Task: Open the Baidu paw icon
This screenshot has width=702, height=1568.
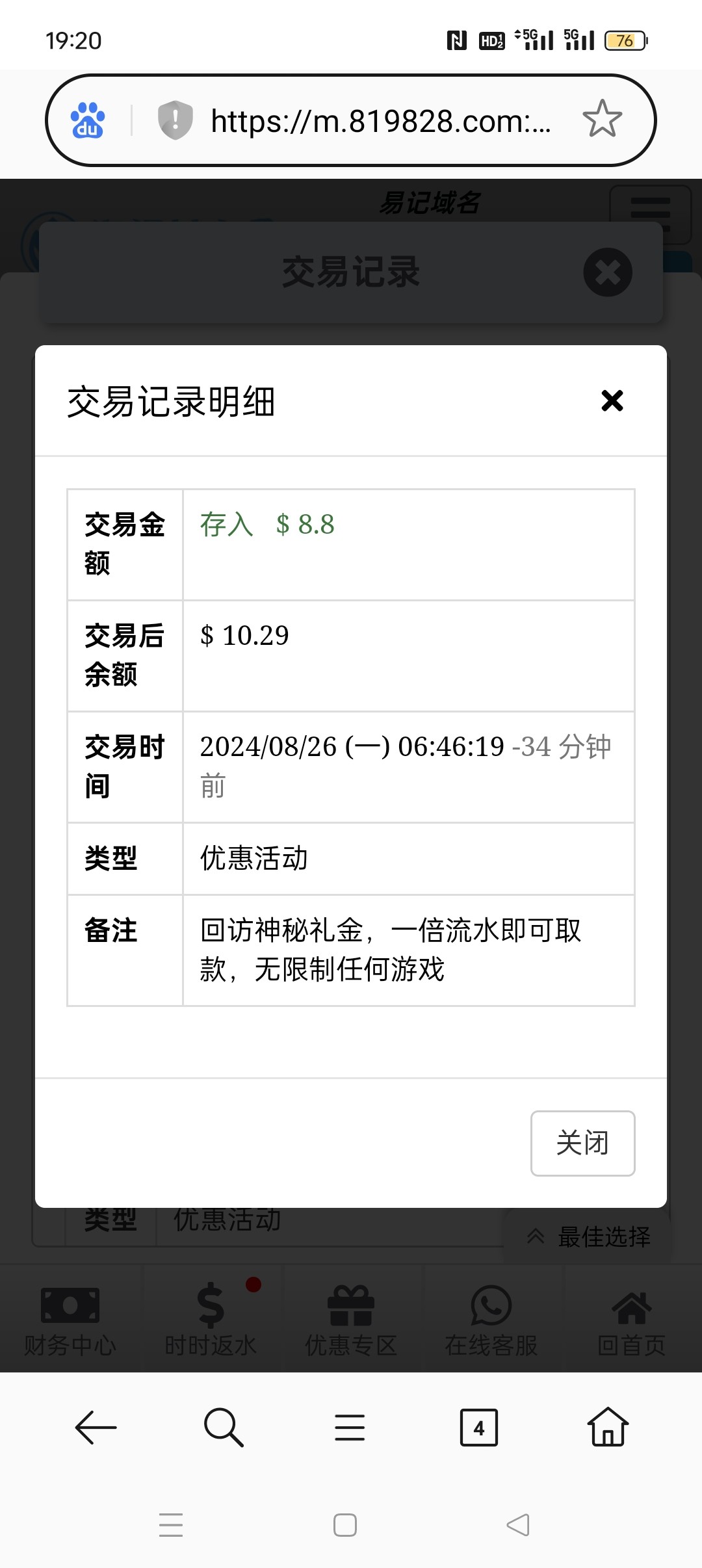Action: point(88,121)
